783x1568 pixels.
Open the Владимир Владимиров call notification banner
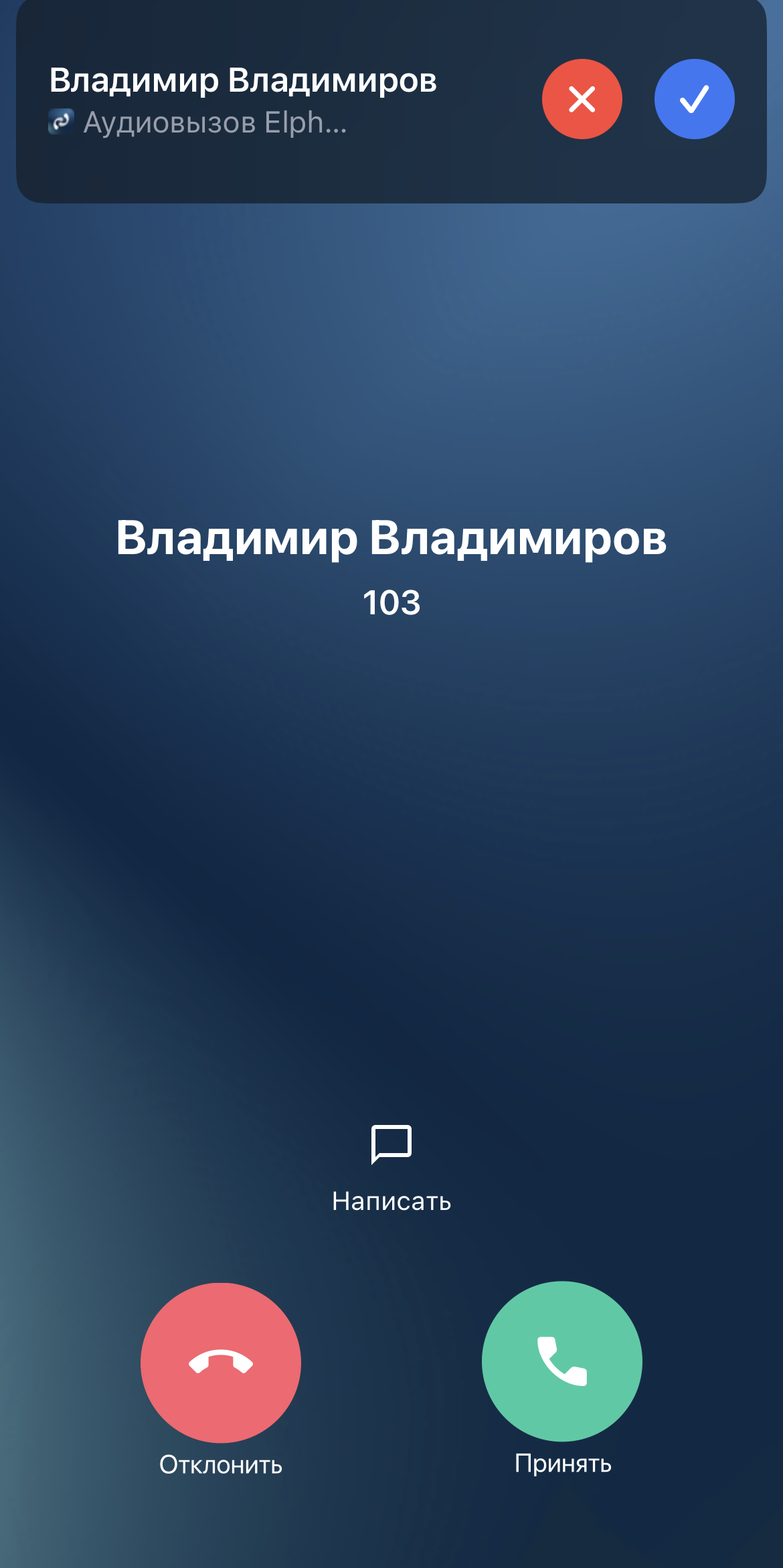268,100
